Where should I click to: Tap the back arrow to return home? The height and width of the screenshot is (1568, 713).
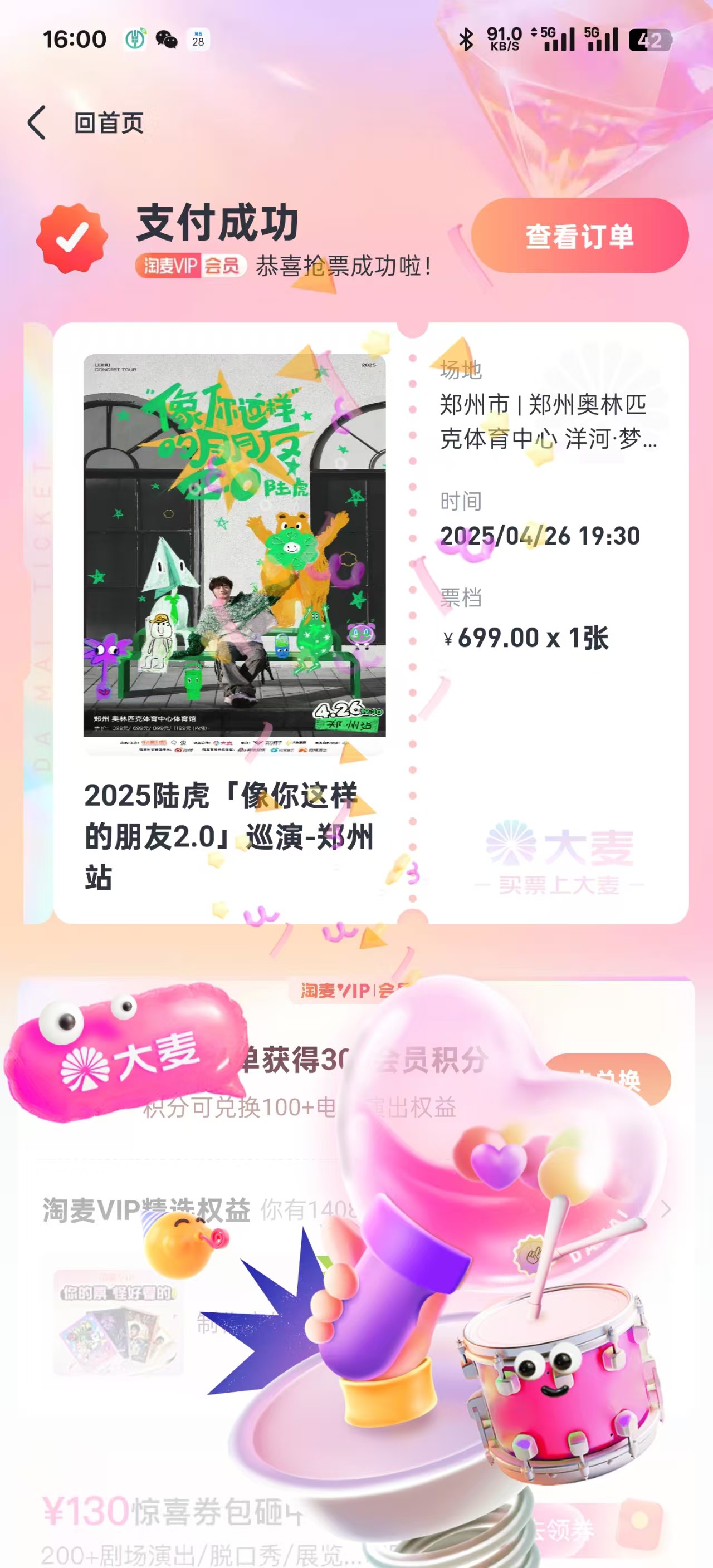(x=37, y=122)
